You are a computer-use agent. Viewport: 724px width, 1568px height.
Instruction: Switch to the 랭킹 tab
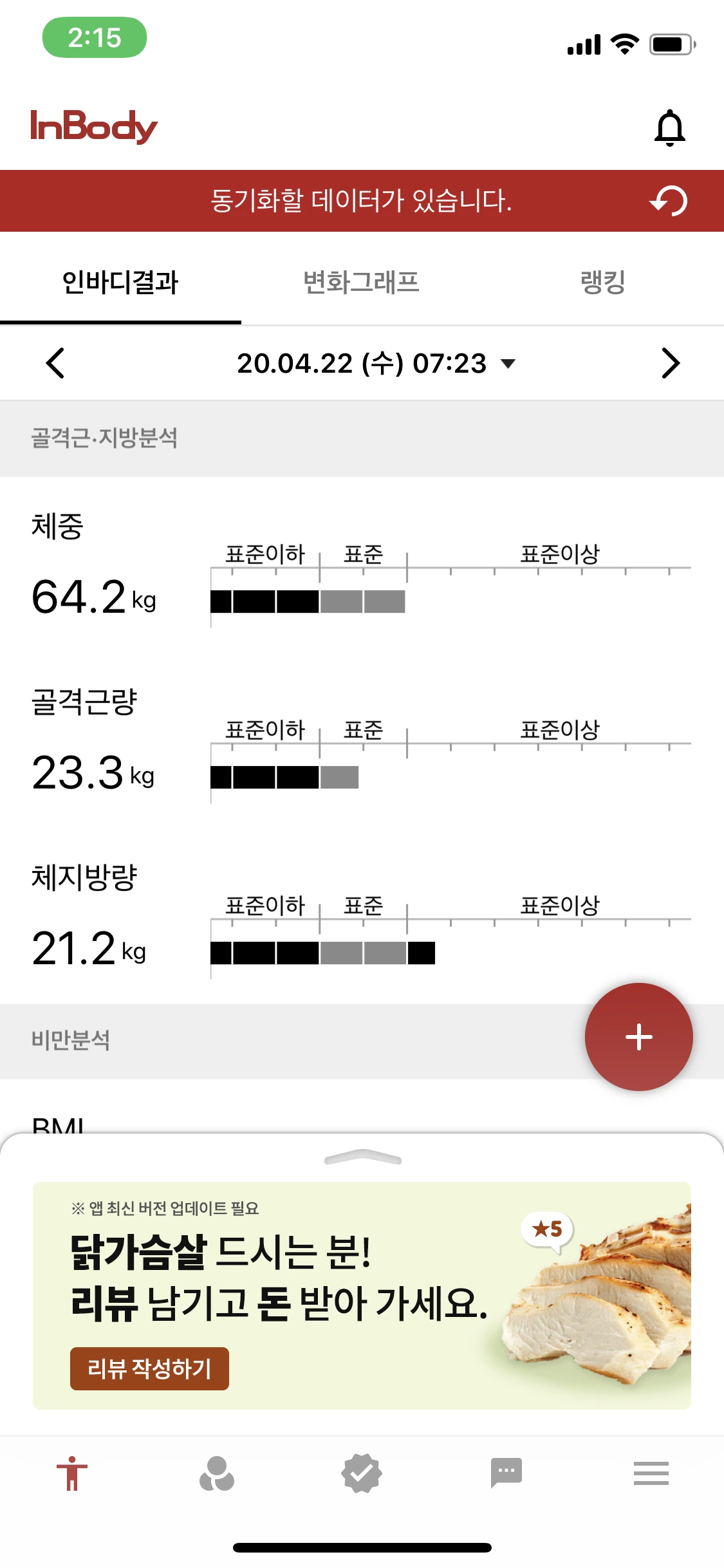coord(602,283)
